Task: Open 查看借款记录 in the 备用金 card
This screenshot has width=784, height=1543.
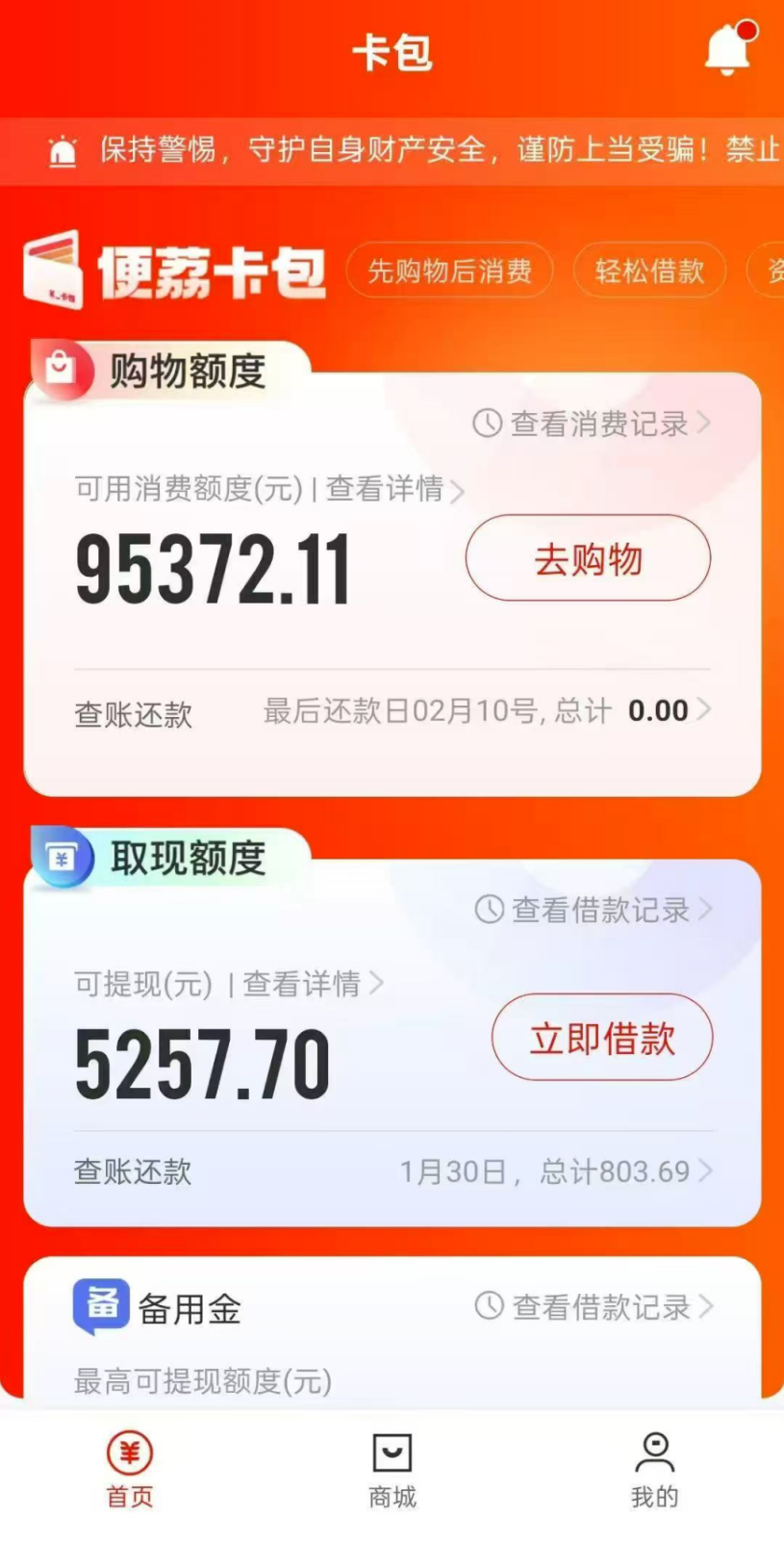Action: [x=594, y=1307]
